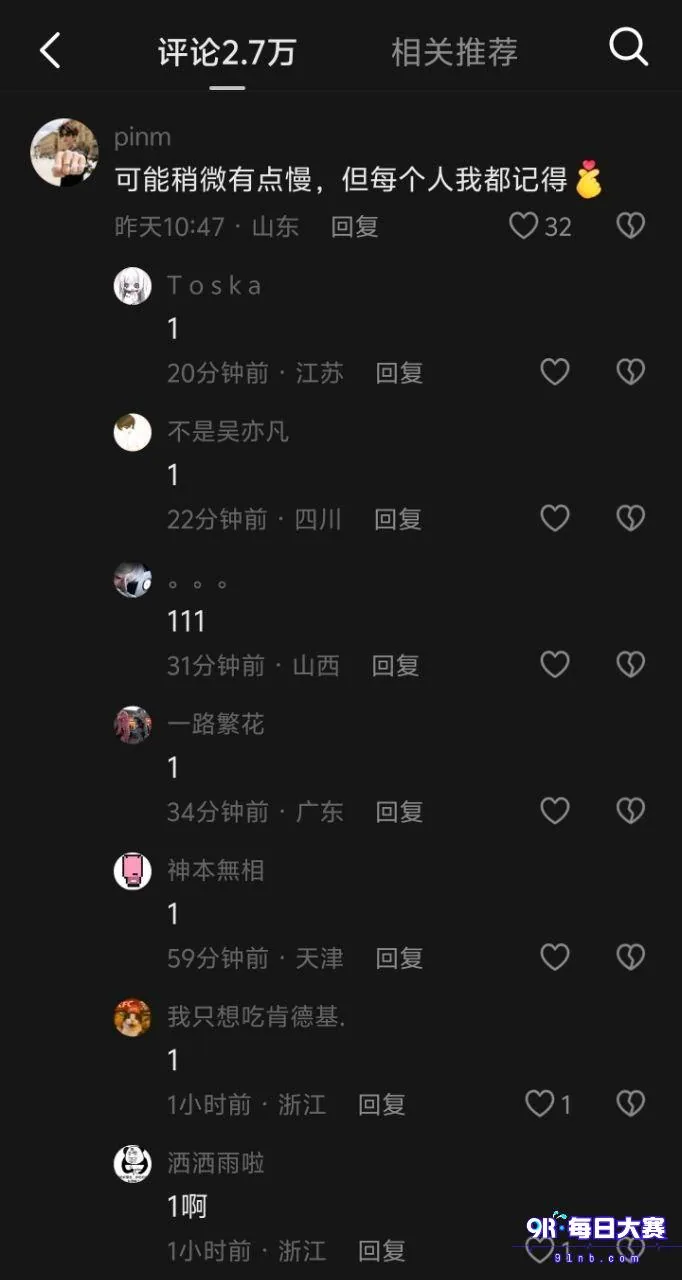This screenshot has height=1280, width=682.
Task: Dislike 一路繁花's comment
Action: point(630,810)
